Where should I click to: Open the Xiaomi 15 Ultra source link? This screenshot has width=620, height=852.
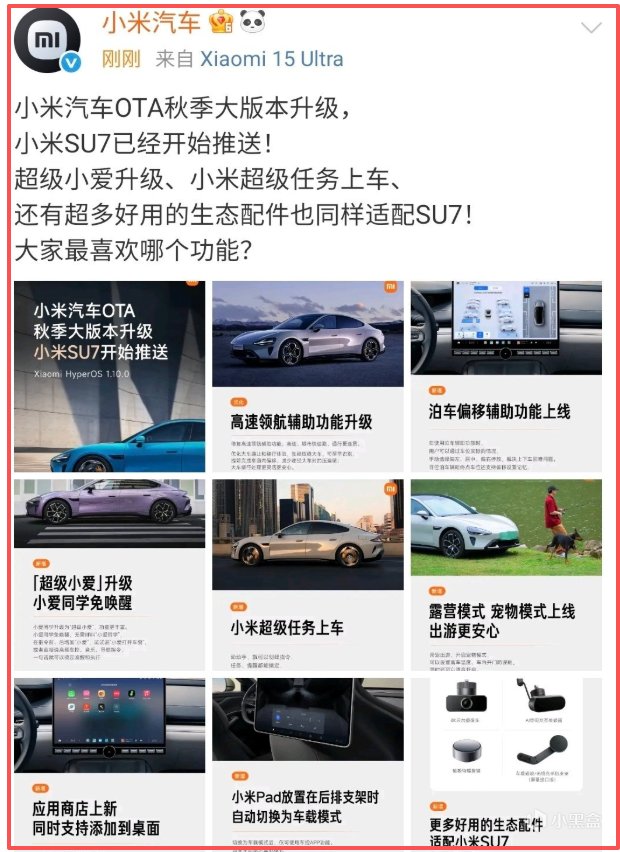[271, 58]
